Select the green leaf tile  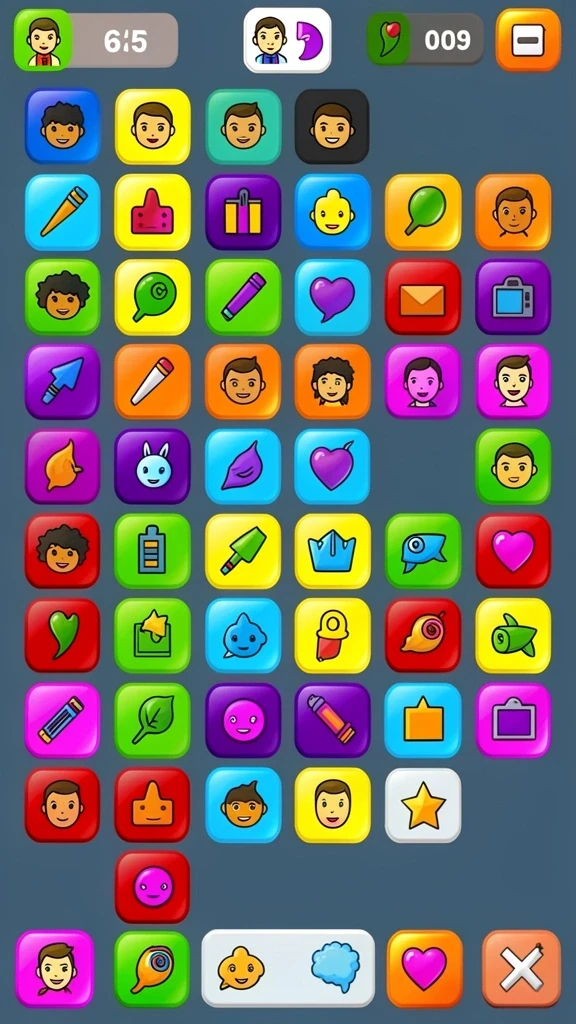[x=152, y=720]
